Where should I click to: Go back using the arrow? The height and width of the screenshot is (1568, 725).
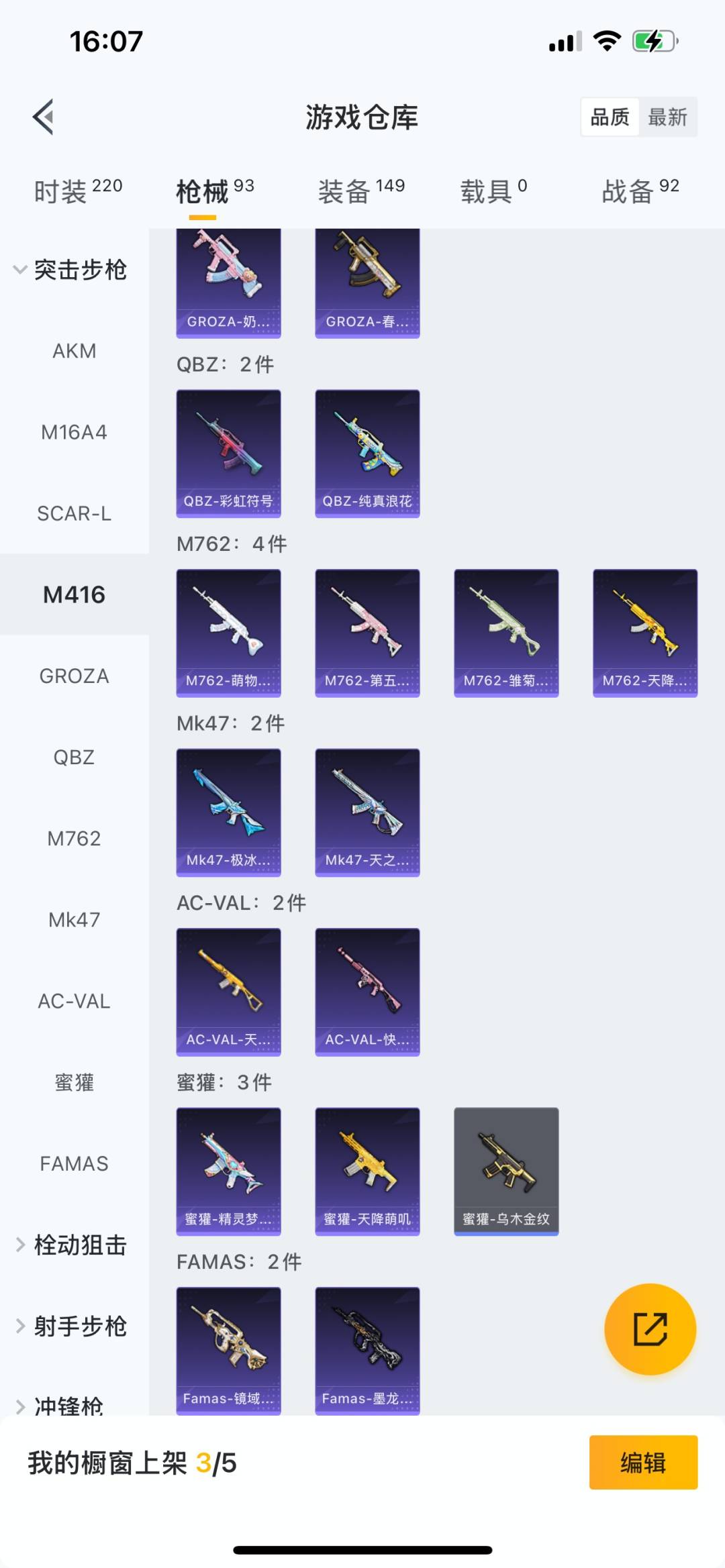44,117
